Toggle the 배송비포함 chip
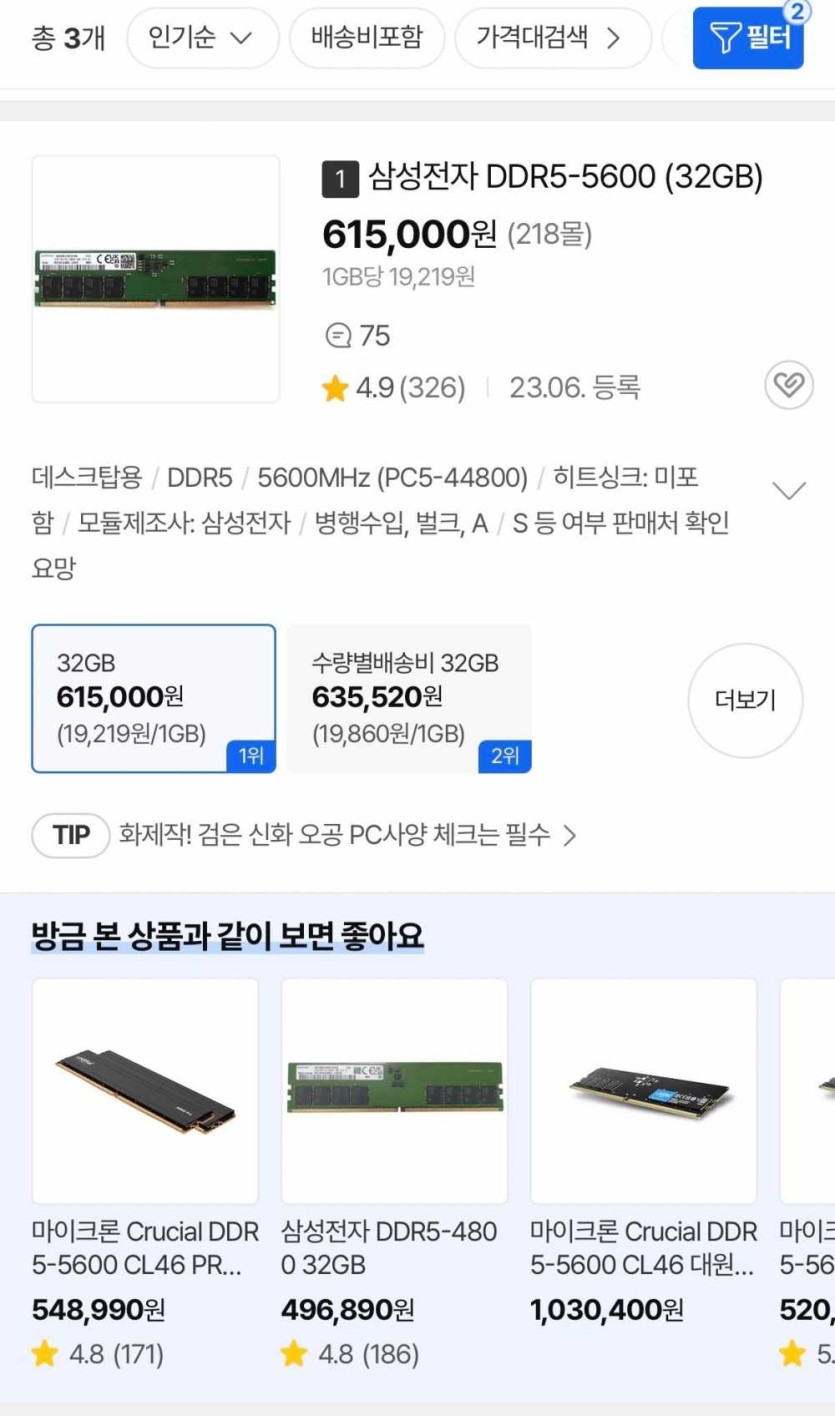 [x=366, y=39]
